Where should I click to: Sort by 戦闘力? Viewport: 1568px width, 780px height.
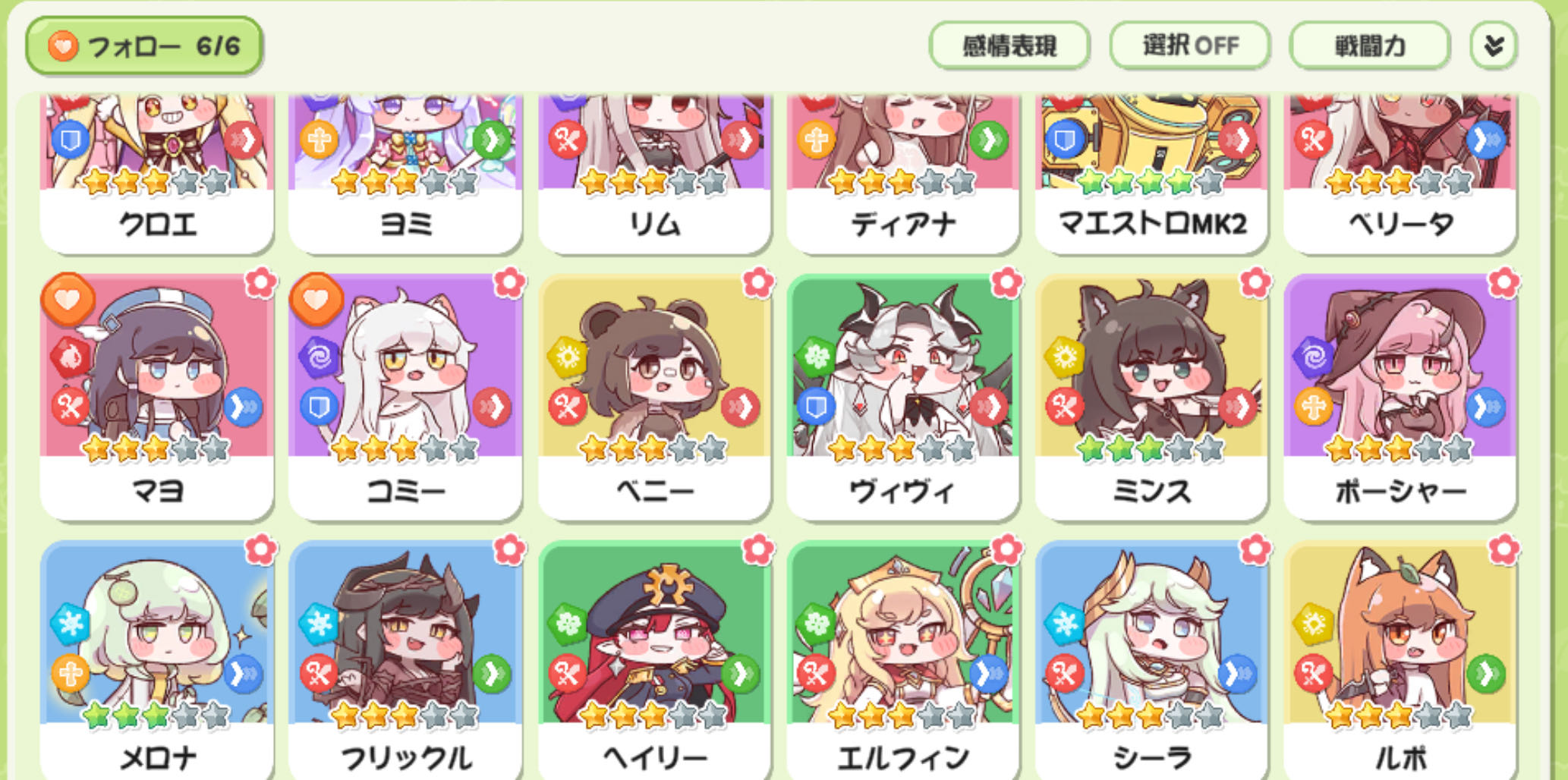pyautogui.click(x=1369, y=46)
